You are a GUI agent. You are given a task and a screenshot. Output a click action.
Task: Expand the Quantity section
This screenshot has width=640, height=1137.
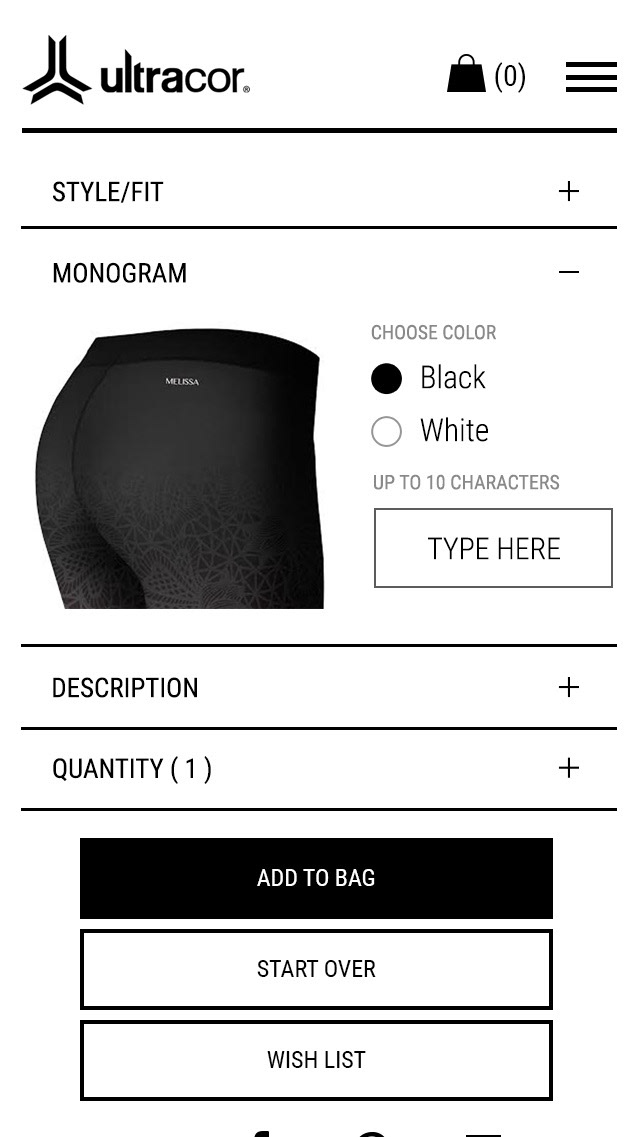pos(319,768)
